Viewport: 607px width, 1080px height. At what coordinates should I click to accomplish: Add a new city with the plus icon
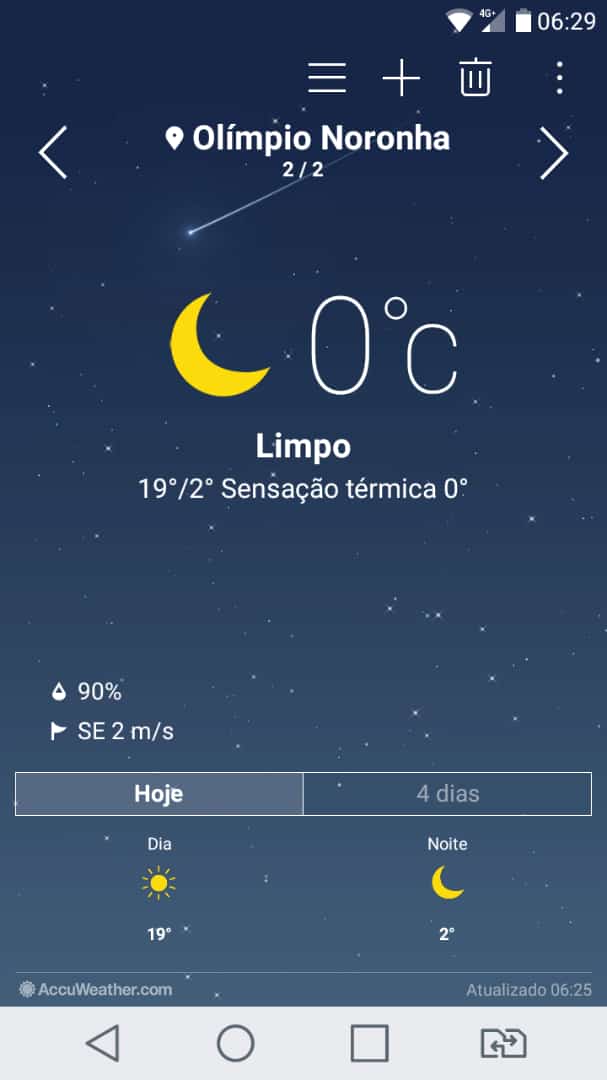pyautogui.click(x=401, y=77)
